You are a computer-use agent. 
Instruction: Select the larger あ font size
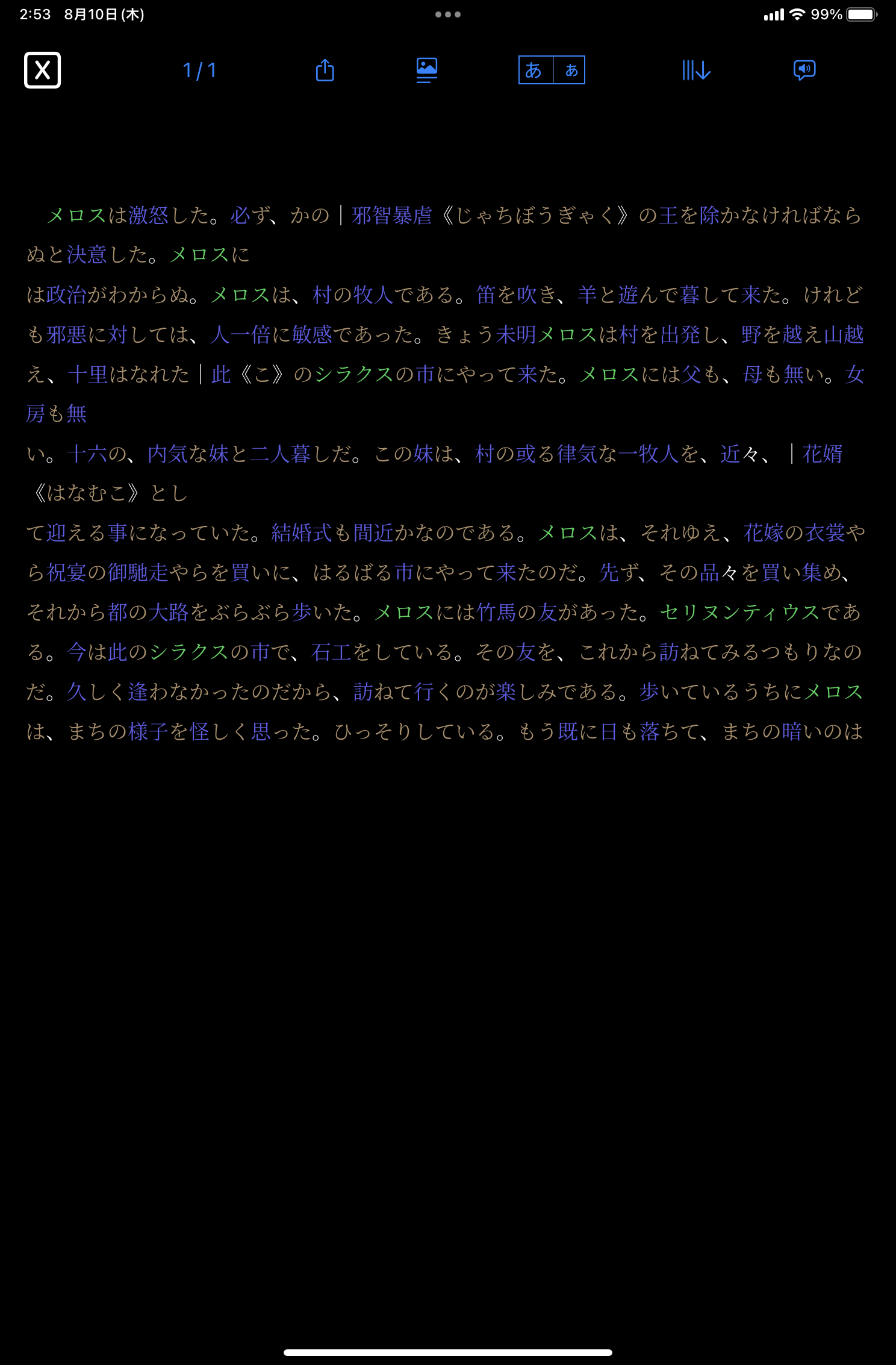[534, 70]
